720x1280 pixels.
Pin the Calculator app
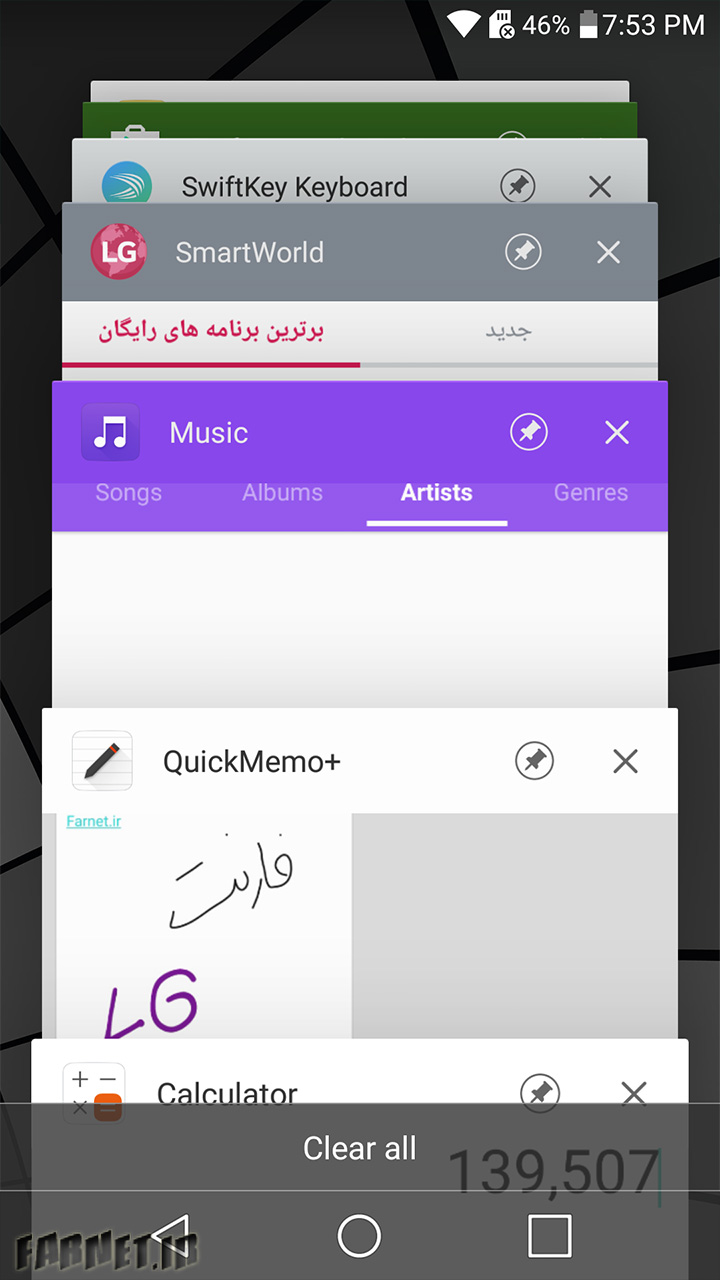(x=541, y=1092)
